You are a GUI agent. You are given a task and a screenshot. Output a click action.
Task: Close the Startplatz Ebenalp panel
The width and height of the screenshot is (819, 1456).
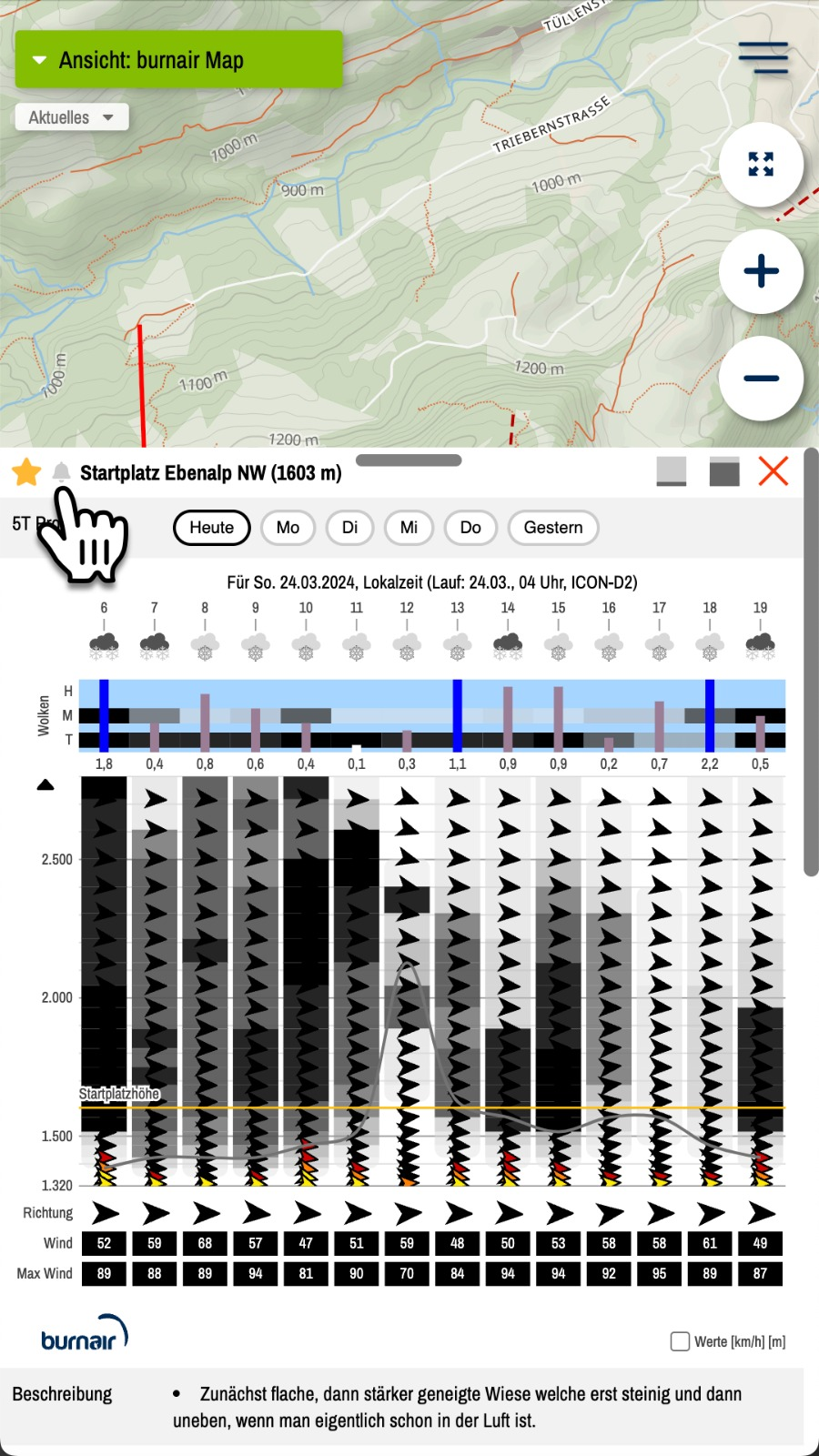(773, 471)
